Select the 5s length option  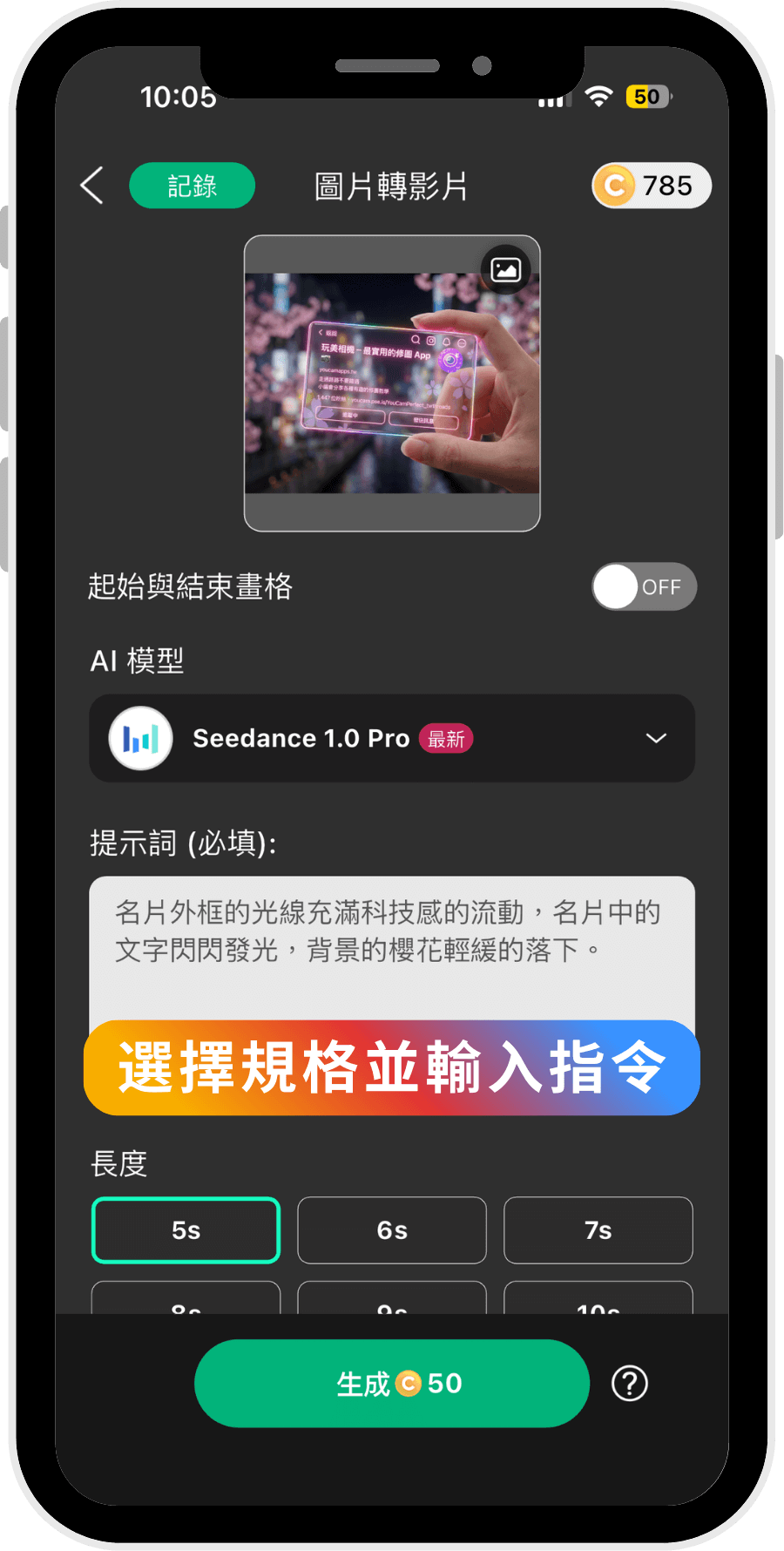pos(185,1230)
